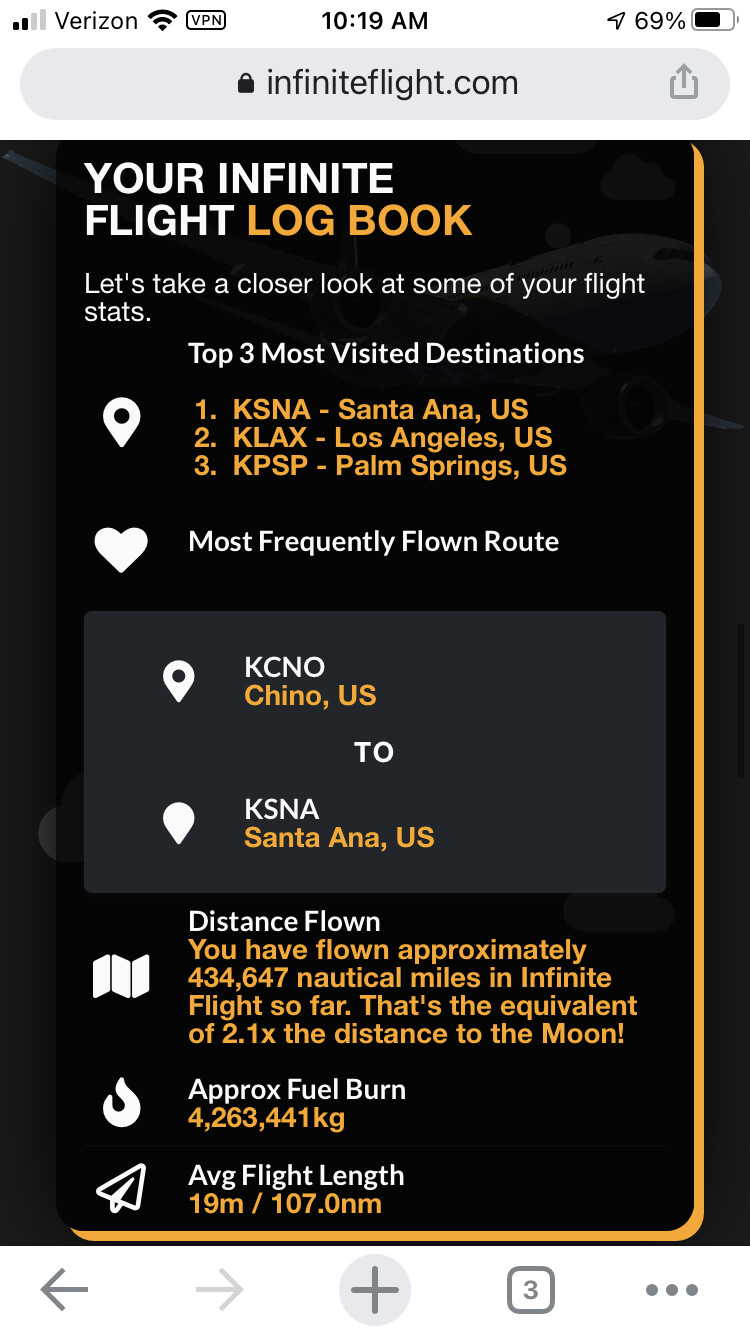This screenshot has width=750, height=1334.
Task: Open the browser's three-dot menu
Action: click(x=672, y=1290)
